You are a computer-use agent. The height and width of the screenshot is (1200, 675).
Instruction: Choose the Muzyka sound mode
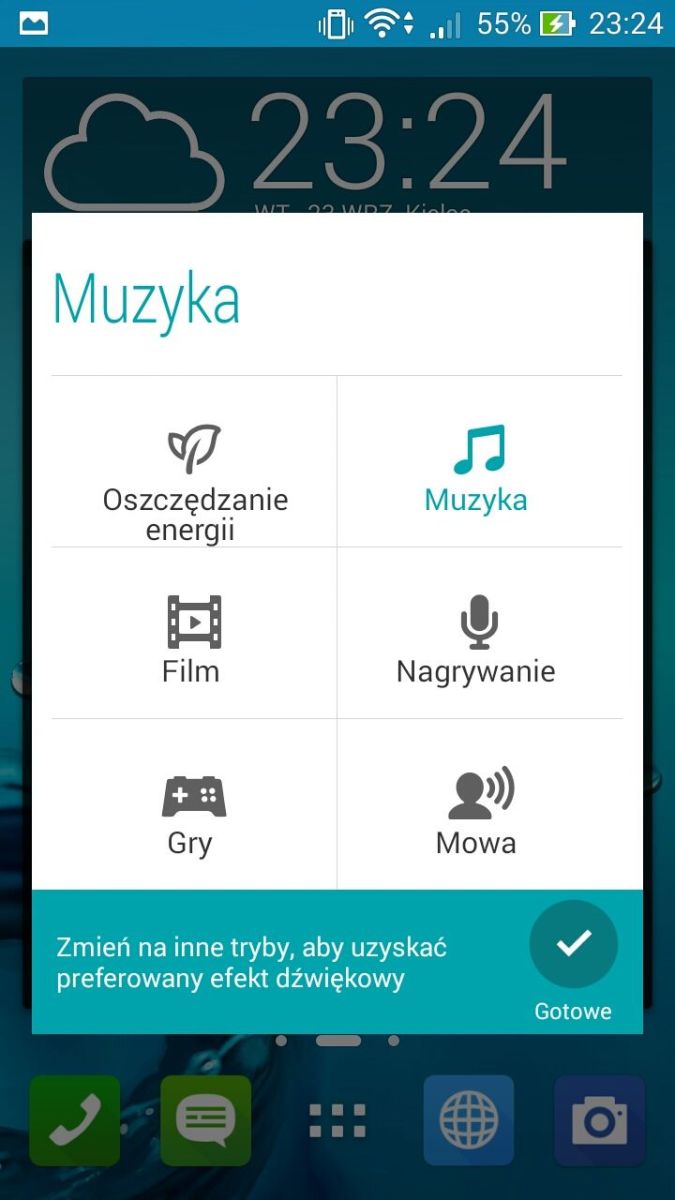click(x=478, y=465)
